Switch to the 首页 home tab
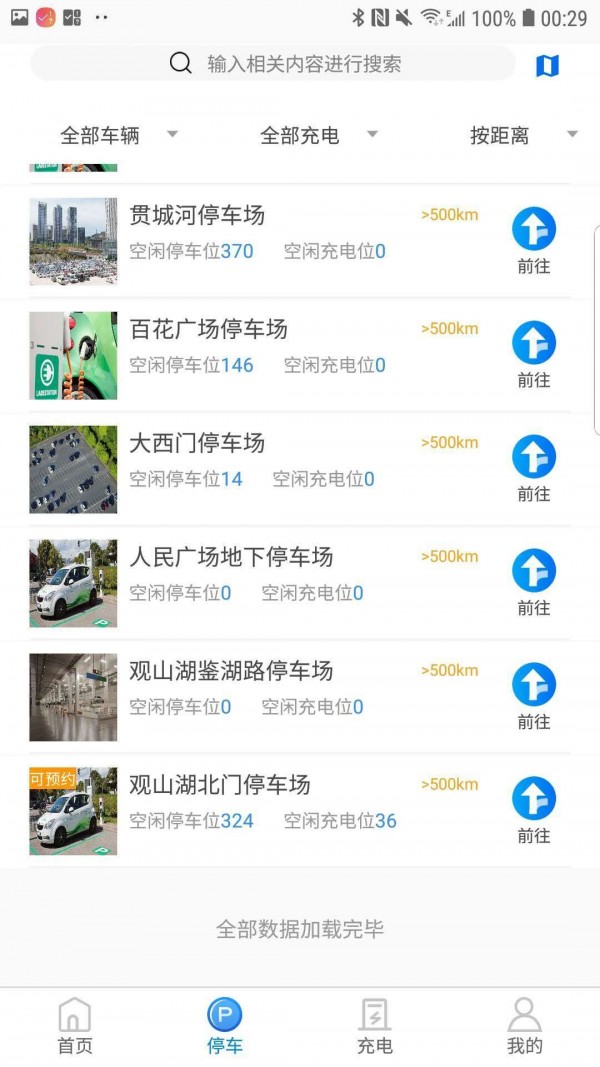 pos(75,1027)
